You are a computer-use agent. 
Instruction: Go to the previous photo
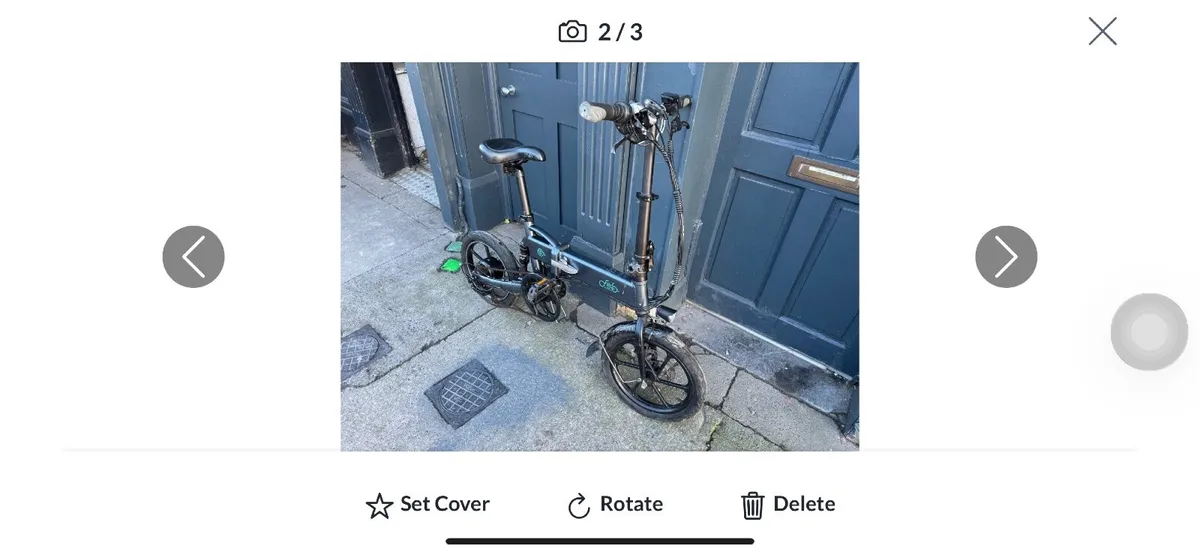[193, 257]
